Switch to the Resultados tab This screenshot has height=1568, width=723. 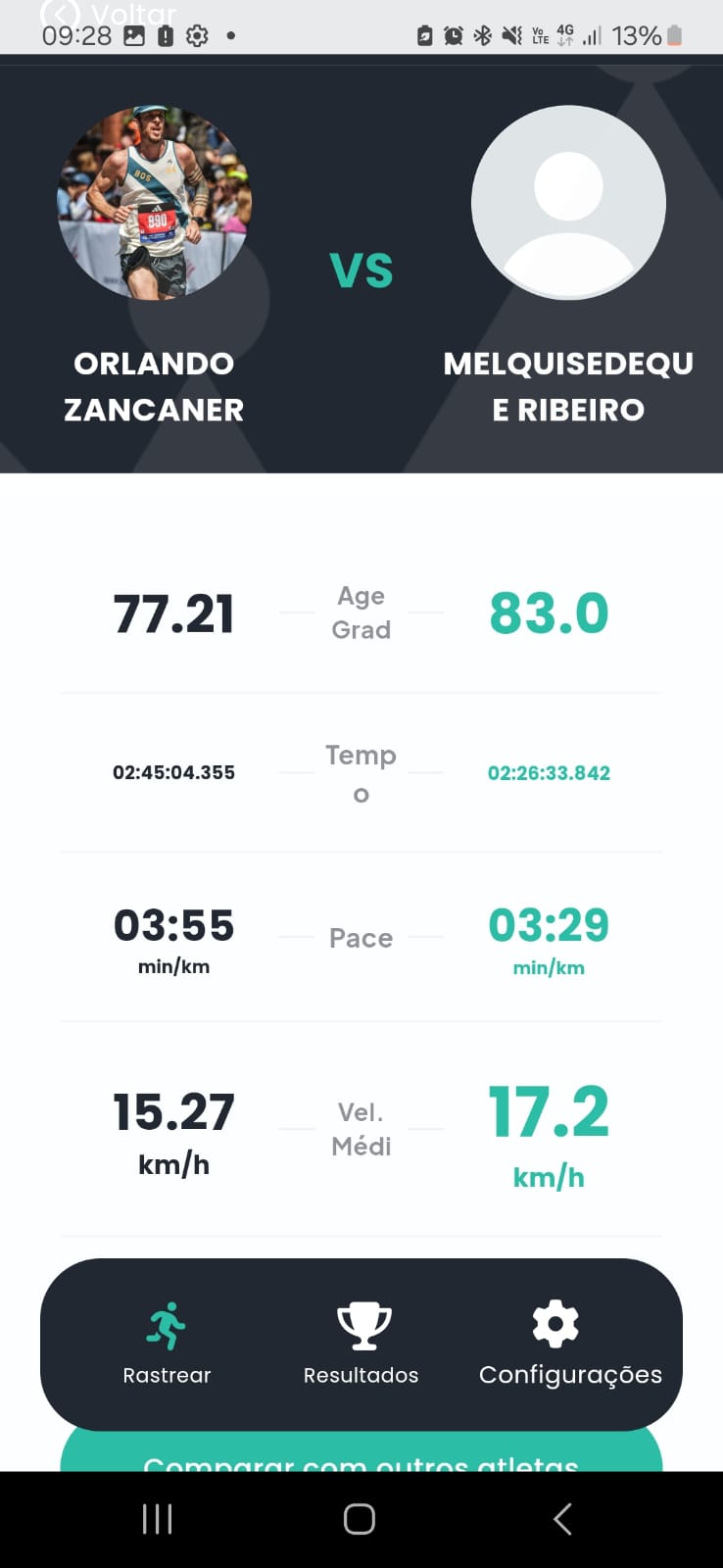[361, 1344]
